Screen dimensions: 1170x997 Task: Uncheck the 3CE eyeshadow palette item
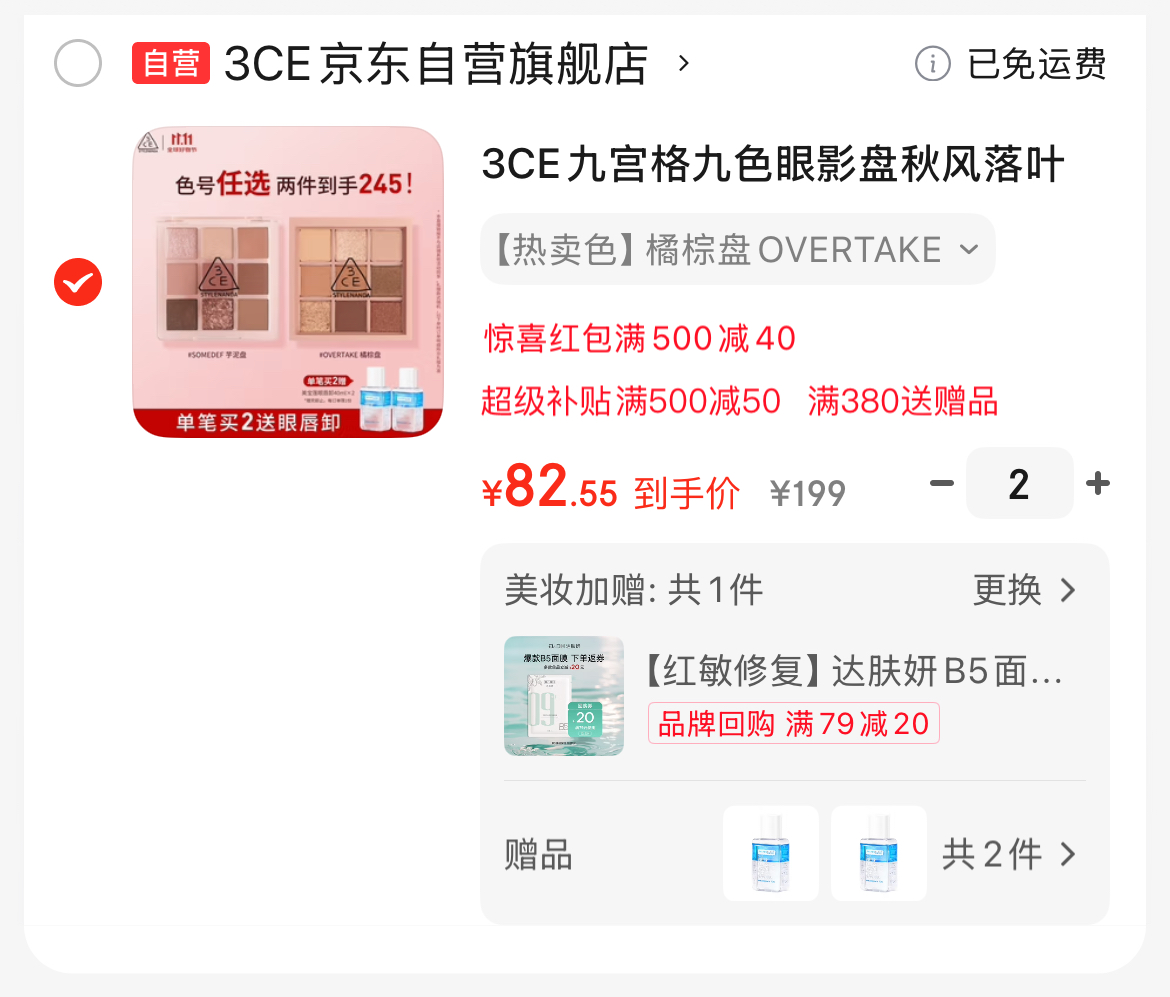point(78,283)
